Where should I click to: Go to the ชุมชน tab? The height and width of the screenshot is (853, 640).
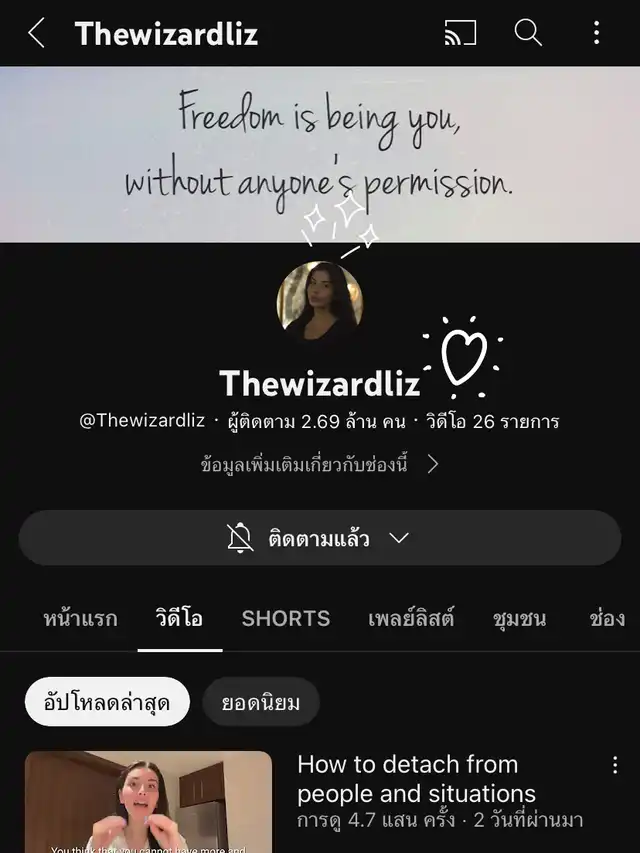pyautogui.click(x=520, y=618)
